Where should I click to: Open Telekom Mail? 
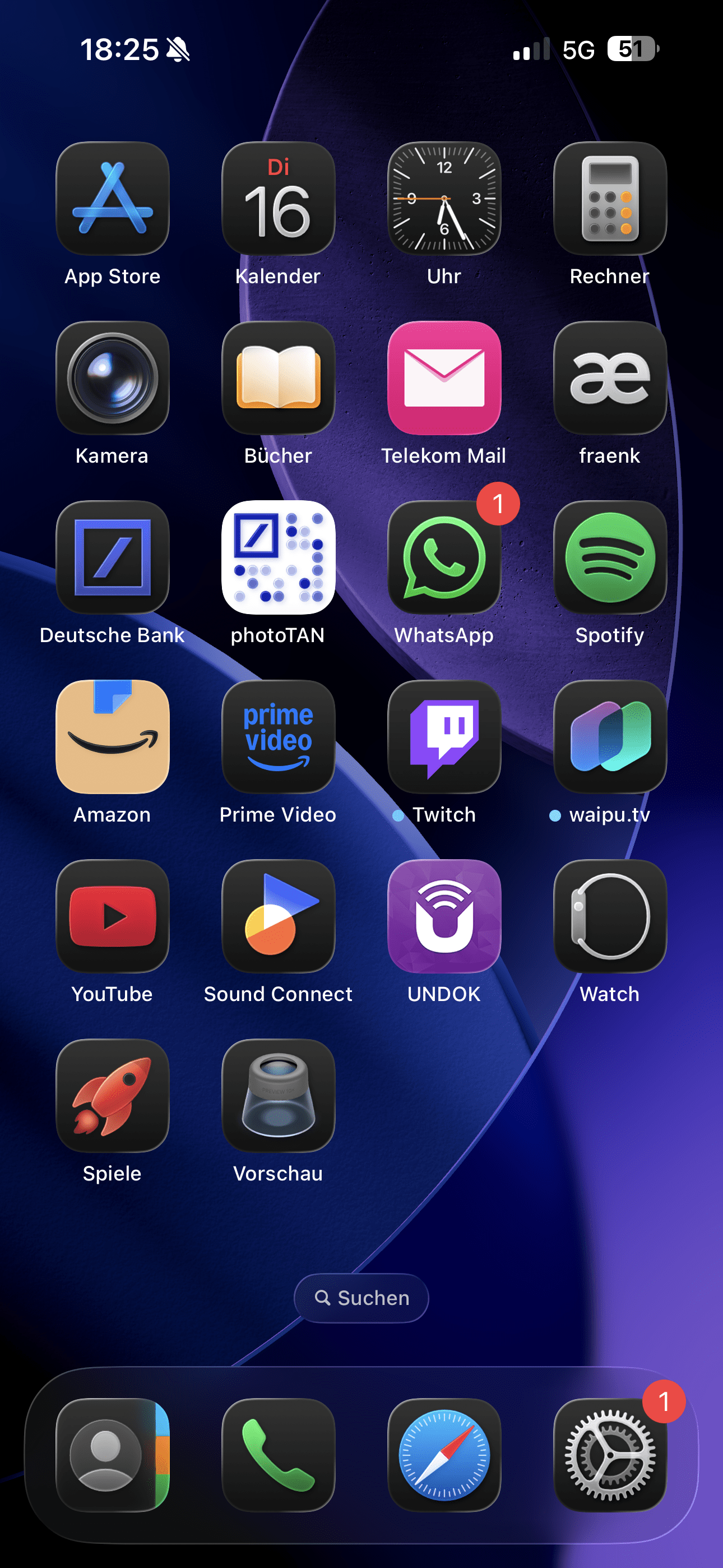click(444, 378)
